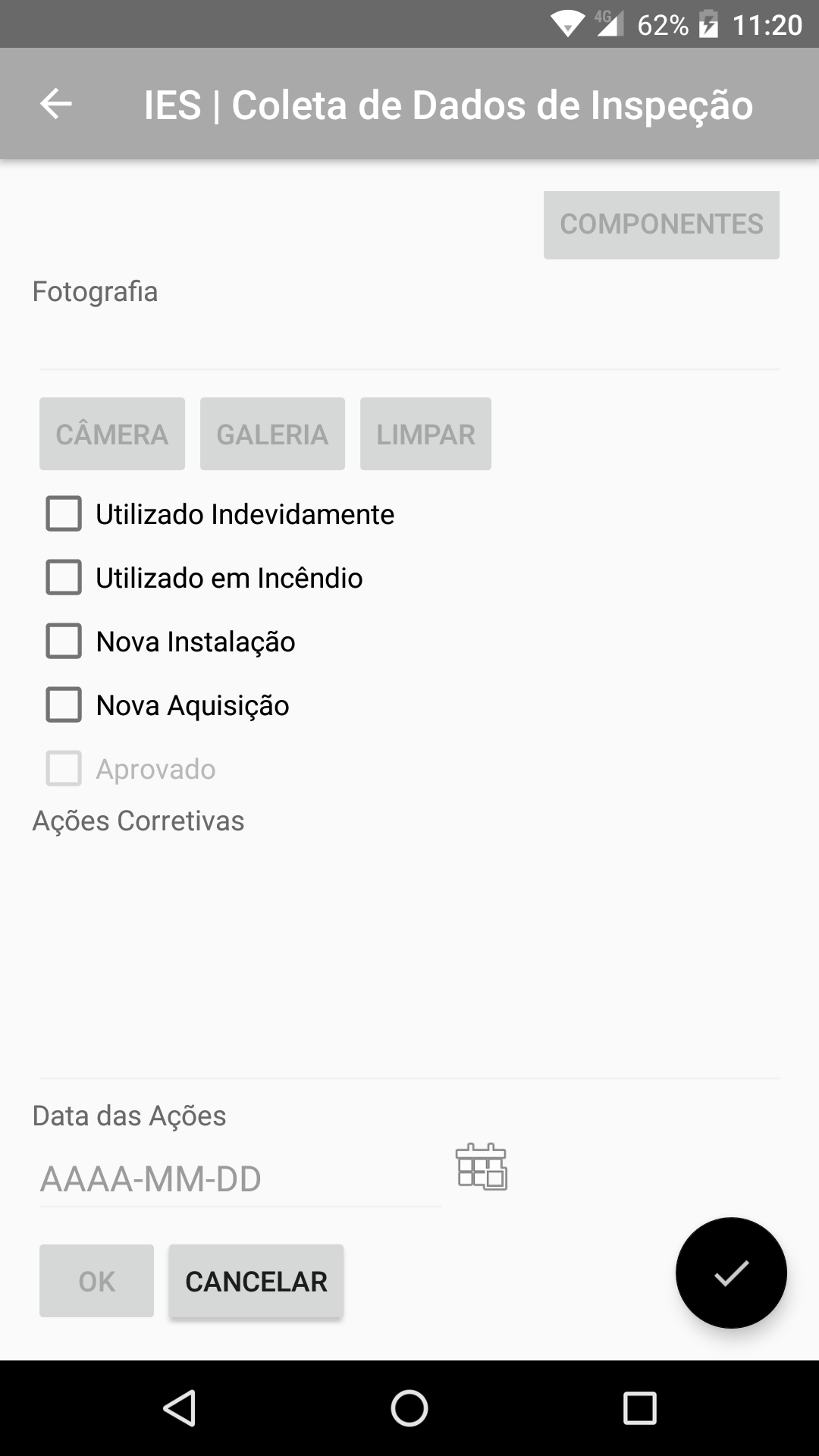This screenshot has height=1456, width=819.
Task: Tap the checkmark floating action button
Action: tap(731, 1273)
